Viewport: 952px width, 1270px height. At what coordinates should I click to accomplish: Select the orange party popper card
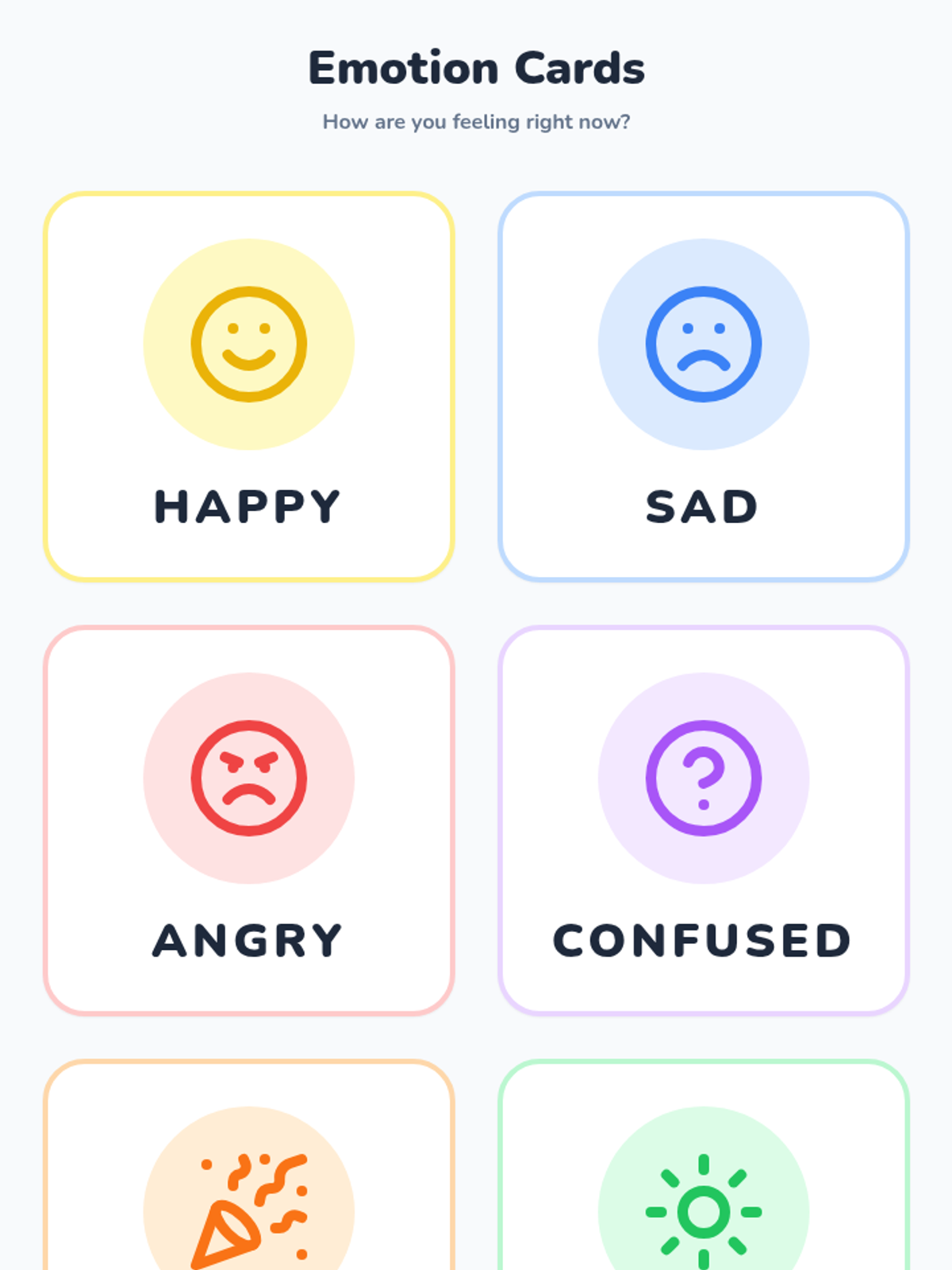(x=248, y=1191)
